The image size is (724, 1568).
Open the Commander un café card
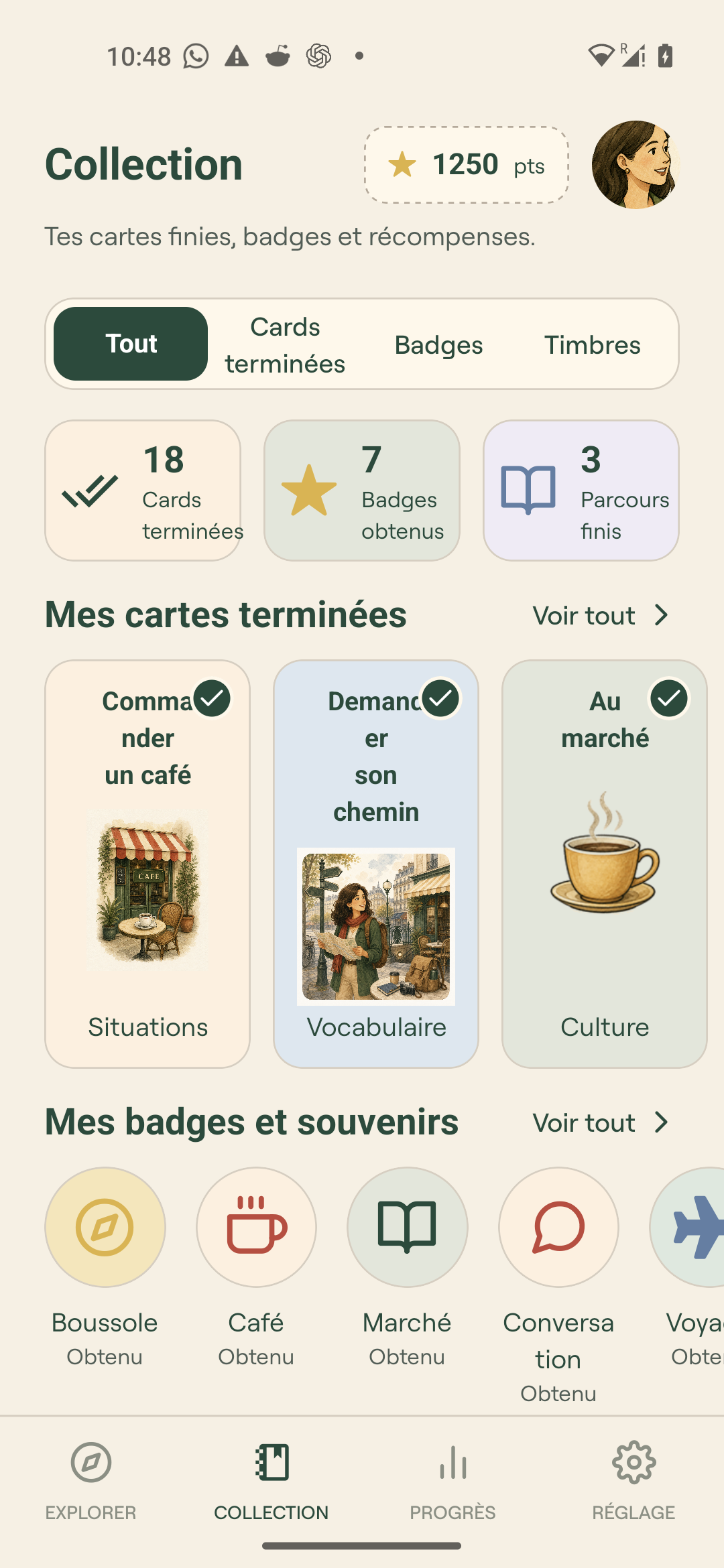(147, 864)
